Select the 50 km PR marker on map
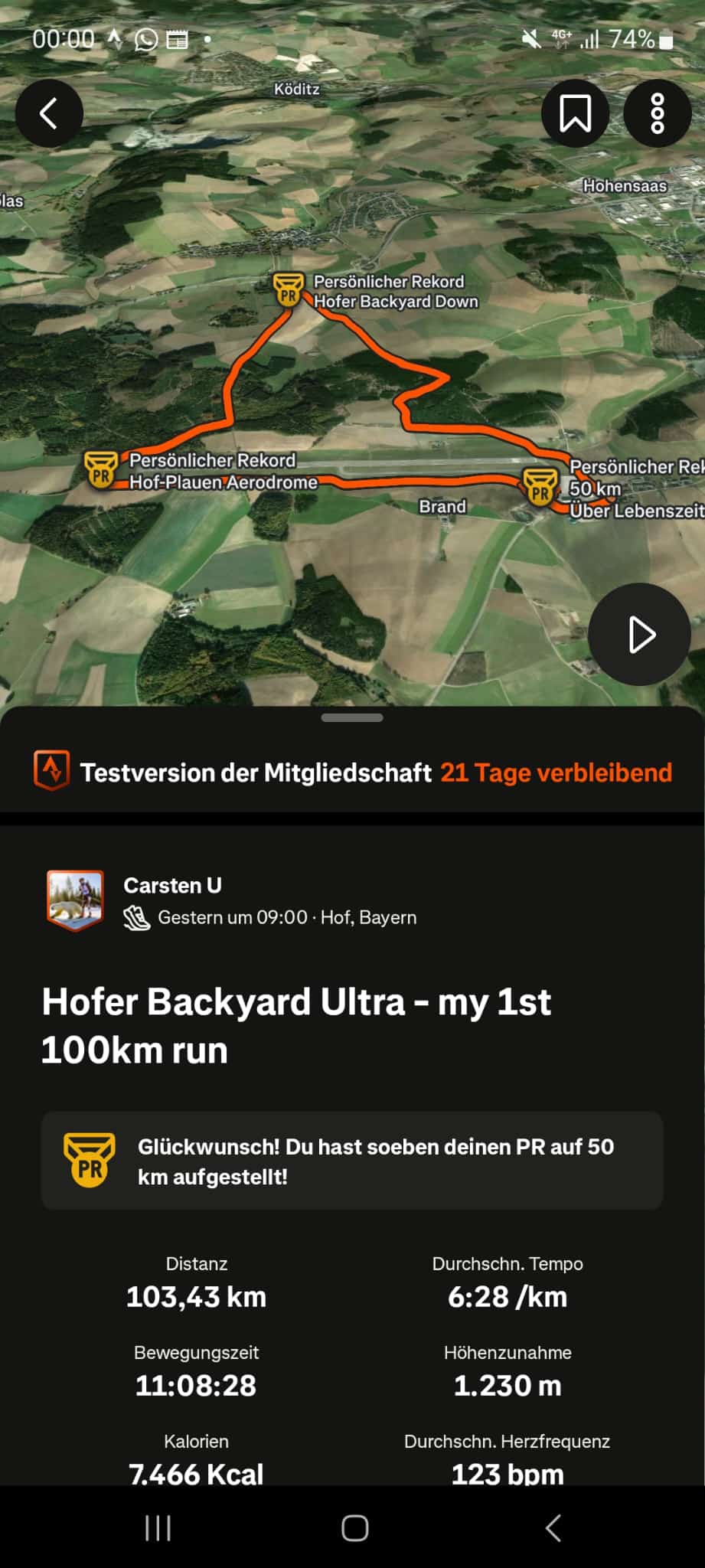This screenshot has width=705, height=1568. click(x=540, y=486)
